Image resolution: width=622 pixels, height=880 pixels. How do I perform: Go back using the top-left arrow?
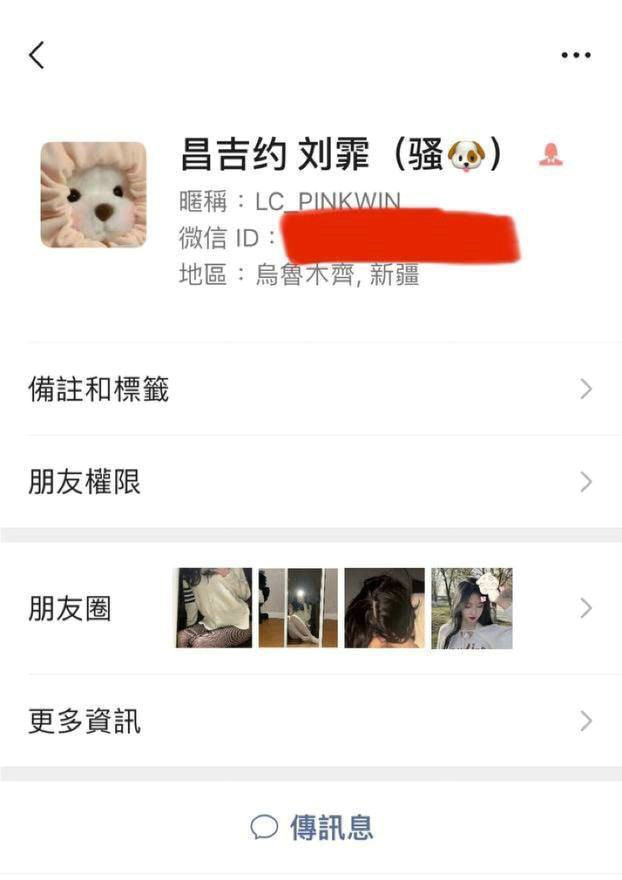(37, 55)
